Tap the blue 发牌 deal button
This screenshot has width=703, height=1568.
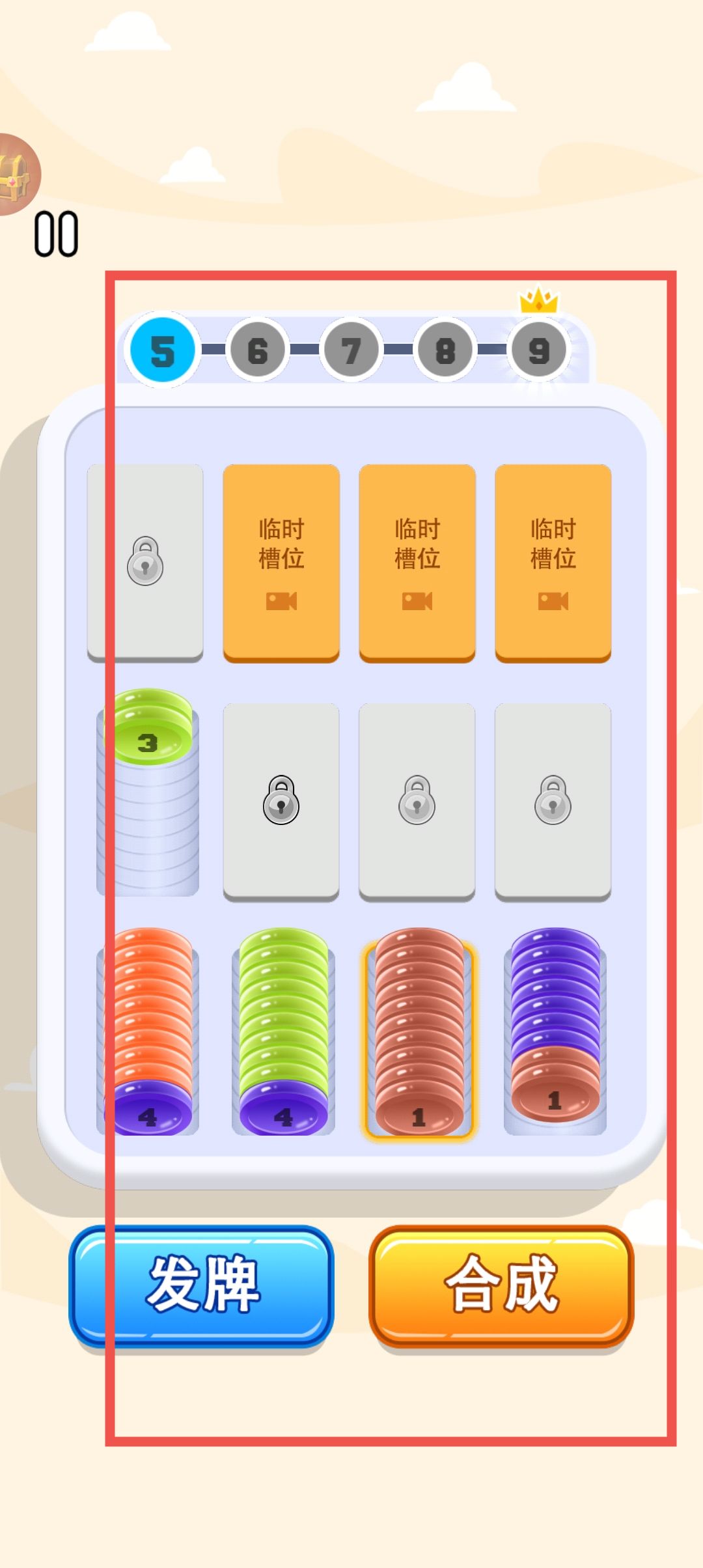pos(201,1285)
